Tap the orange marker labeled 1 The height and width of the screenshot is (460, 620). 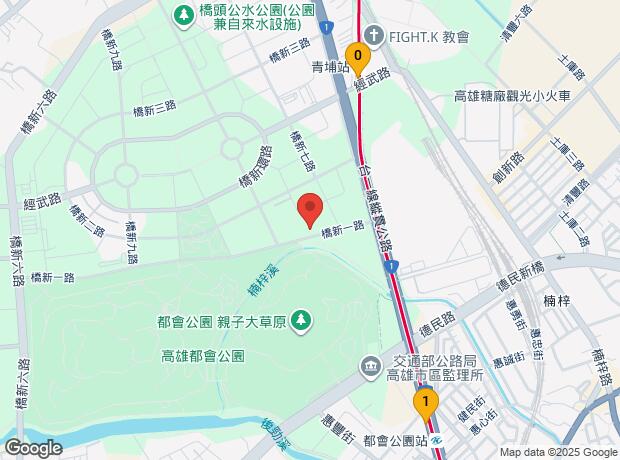[426, 403]
